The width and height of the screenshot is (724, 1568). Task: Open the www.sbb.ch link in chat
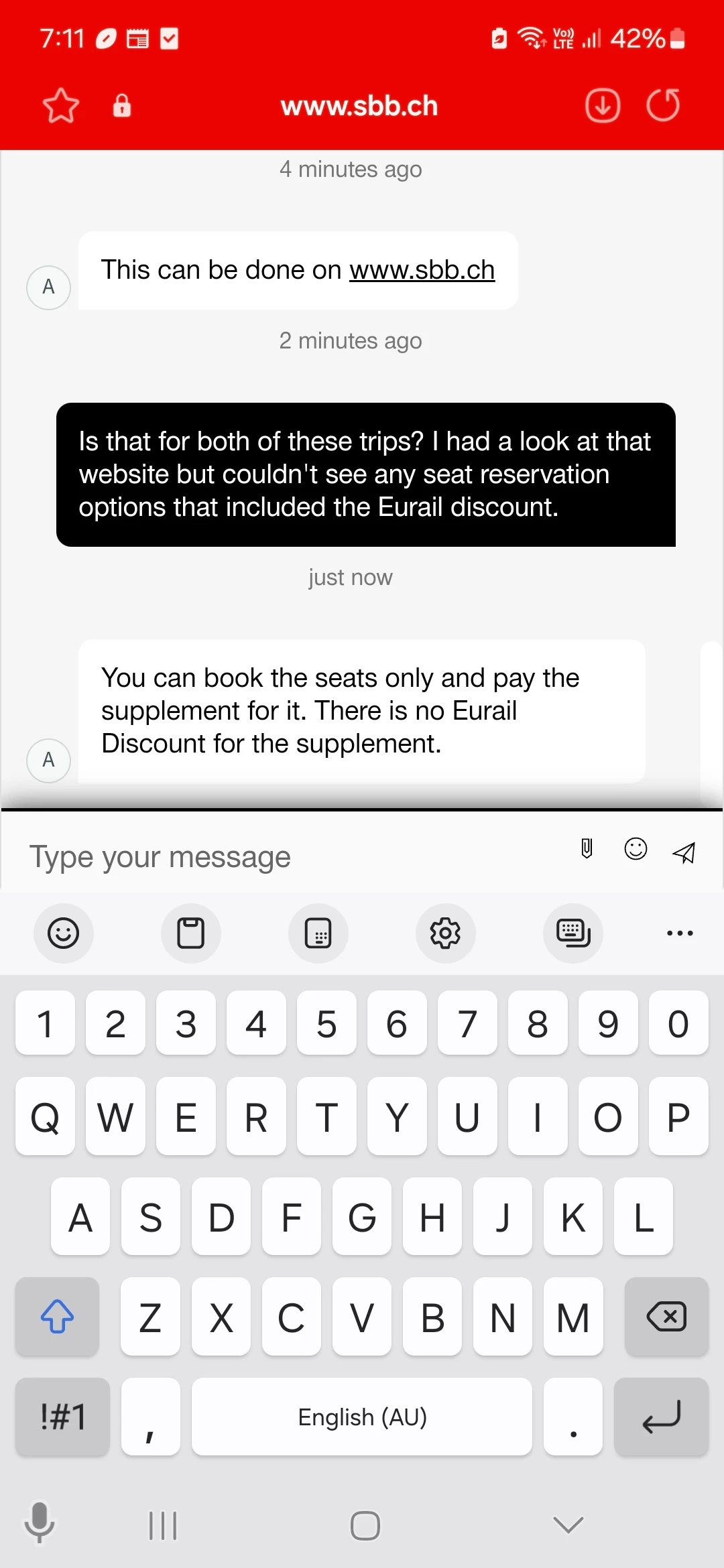(x=422, y=270)
